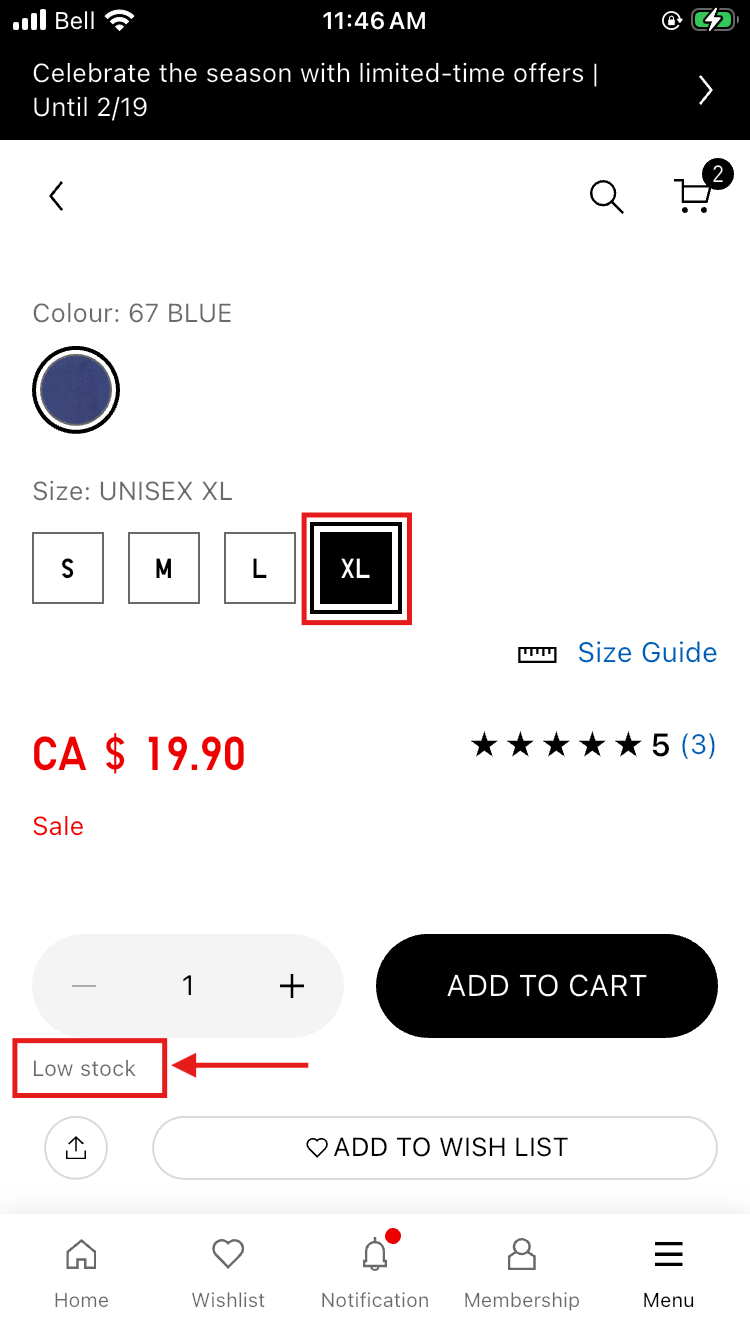This screenshot has width=750, height=1333.
Task: Open the shopping cart
Action: coord(694,194)
